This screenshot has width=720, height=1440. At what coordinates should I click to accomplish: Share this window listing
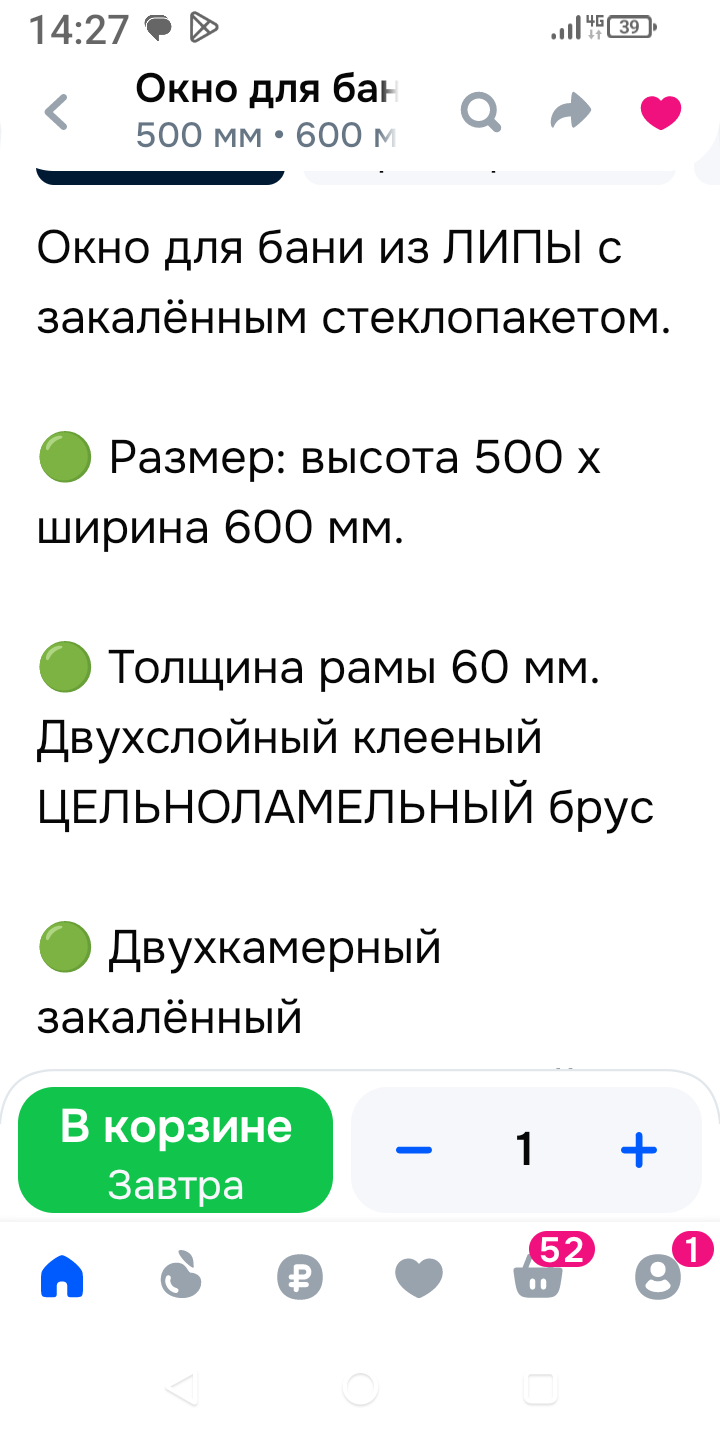572,112
